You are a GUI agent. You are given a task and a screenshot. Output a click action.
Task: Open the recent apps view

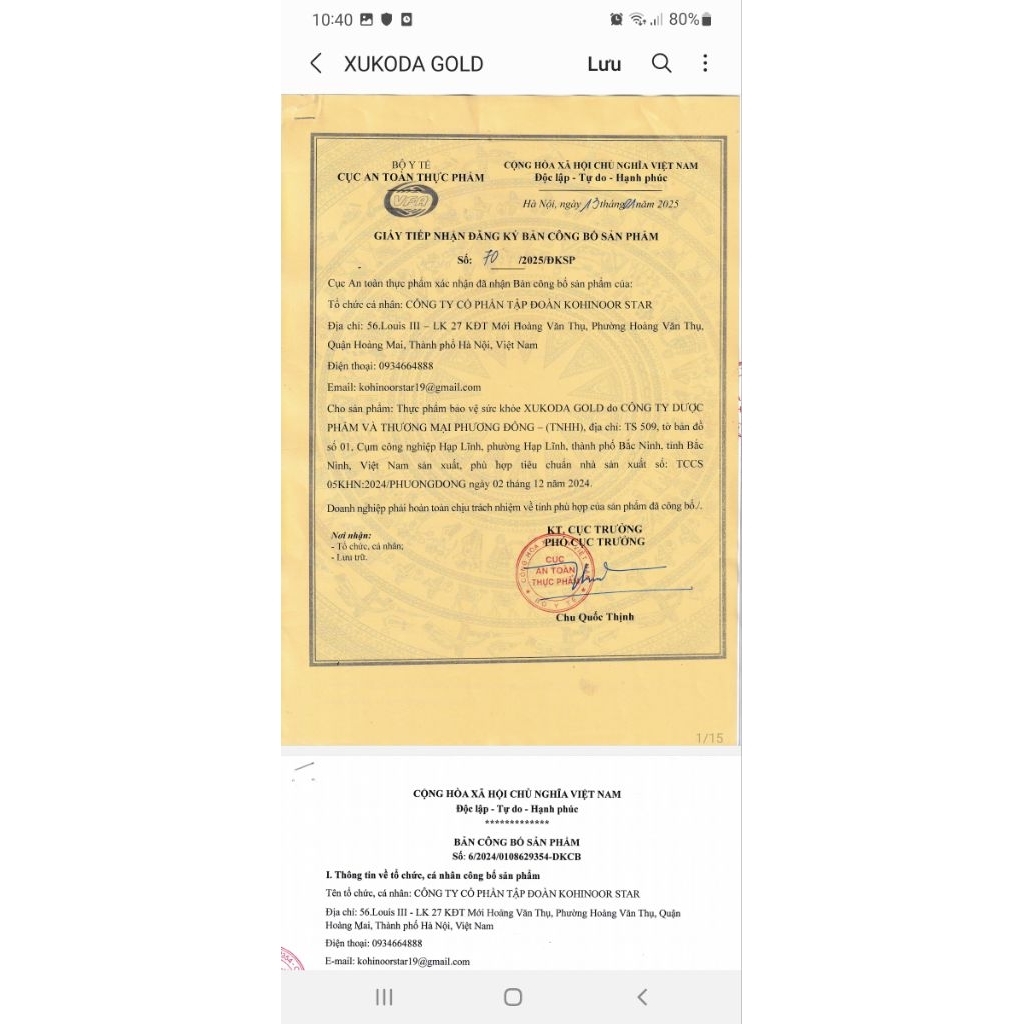pos(384,997)
